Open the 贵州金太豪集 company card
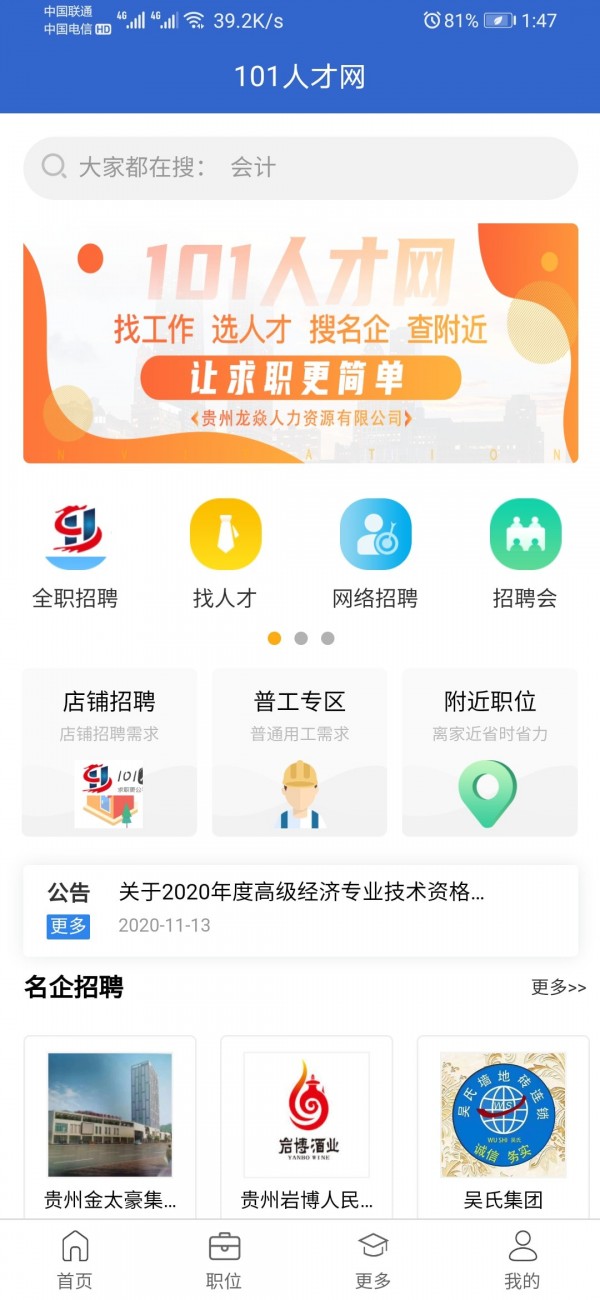The height and width of the screenshot is (1300, 600). tap(110, 1125)
